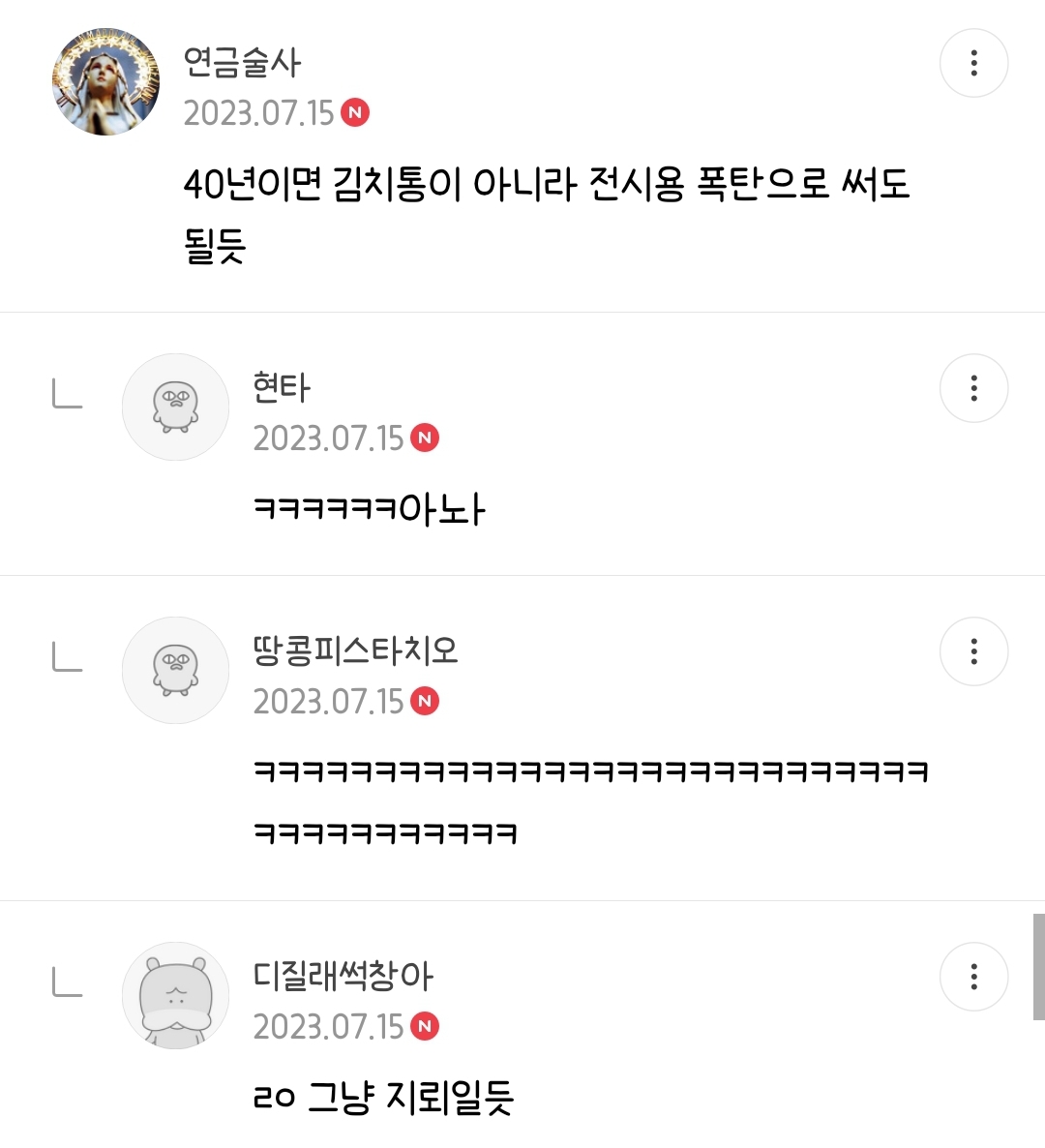Open more options for 디질래썩창아's reply
1045x1148 pixels.
click(973, 977)
